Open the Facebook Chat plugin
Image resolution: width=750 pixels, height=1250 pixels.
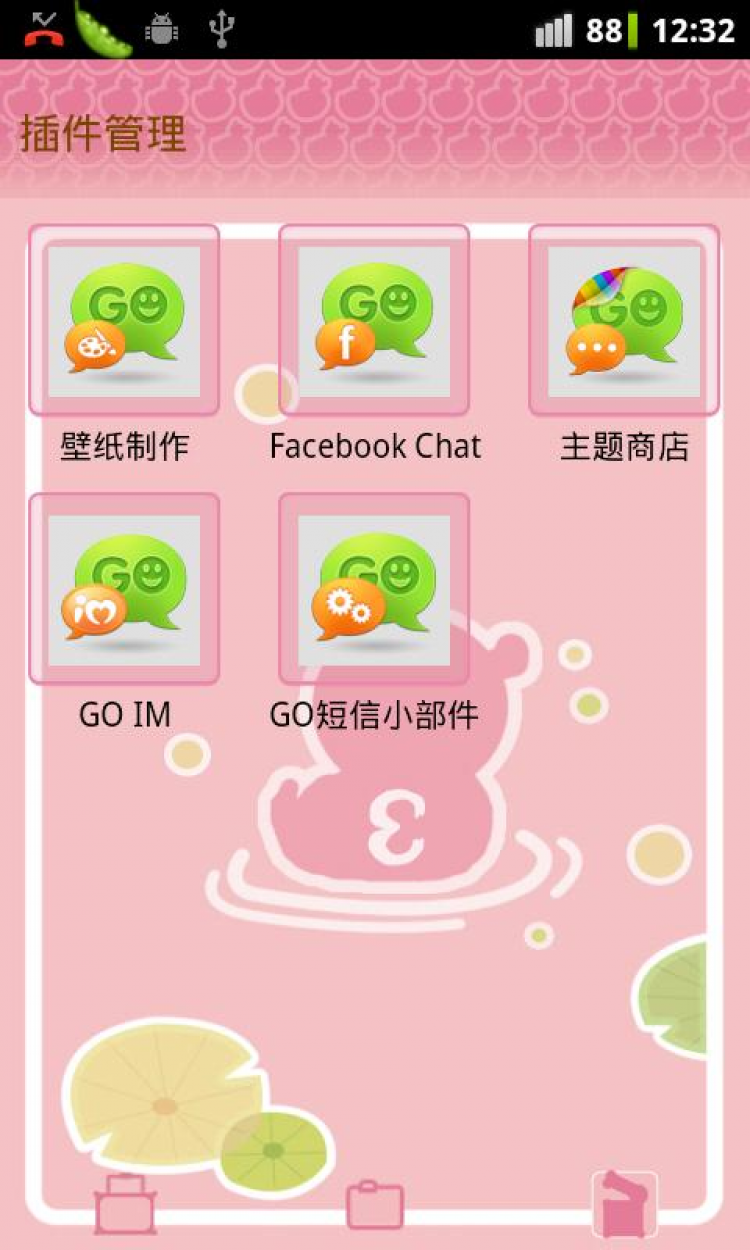[x=374, y=320]
